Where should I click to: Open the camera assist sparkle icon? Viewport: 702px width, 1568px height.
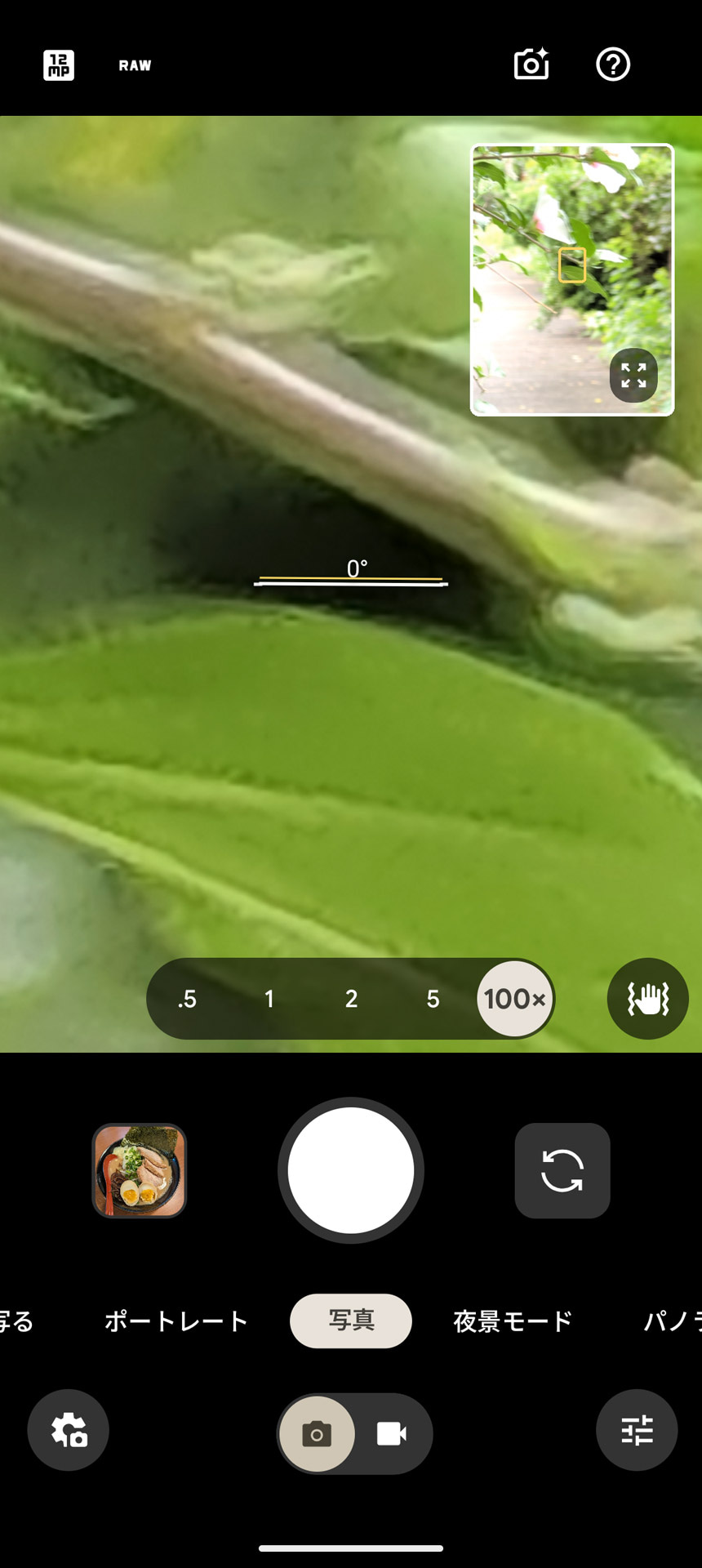click(531, 65)
